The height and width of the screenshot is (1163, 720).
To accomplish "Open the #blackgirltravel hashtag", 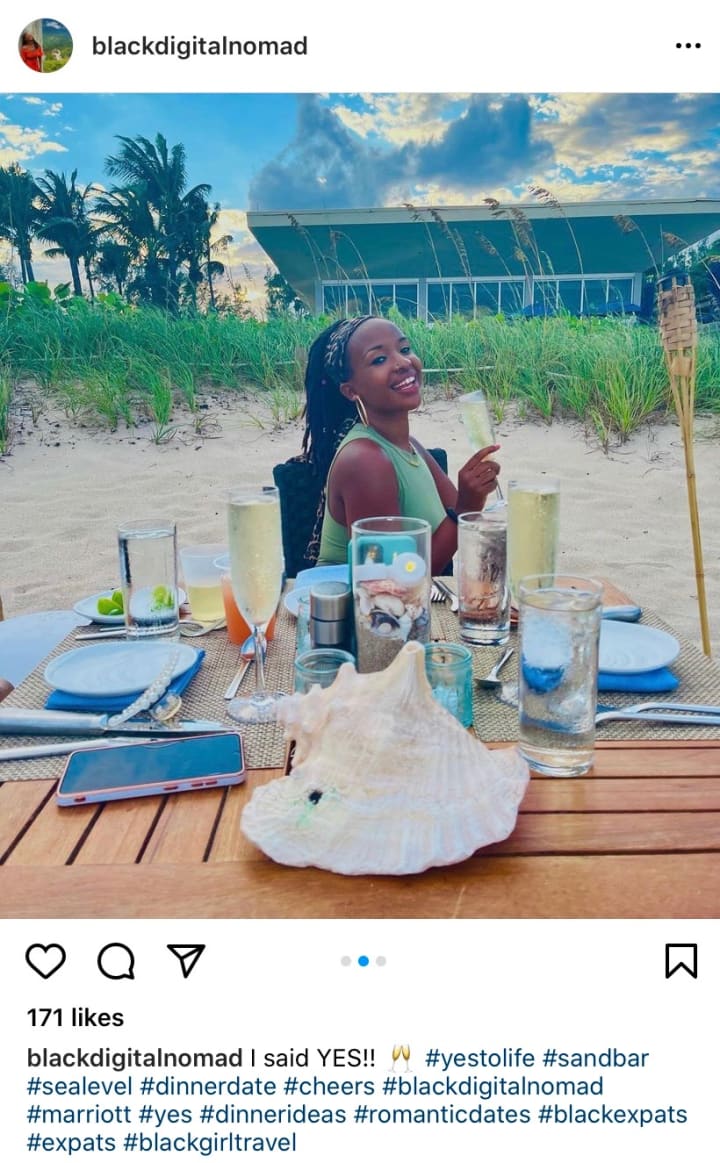I will pyautogui.click(x=210, y=1142).
